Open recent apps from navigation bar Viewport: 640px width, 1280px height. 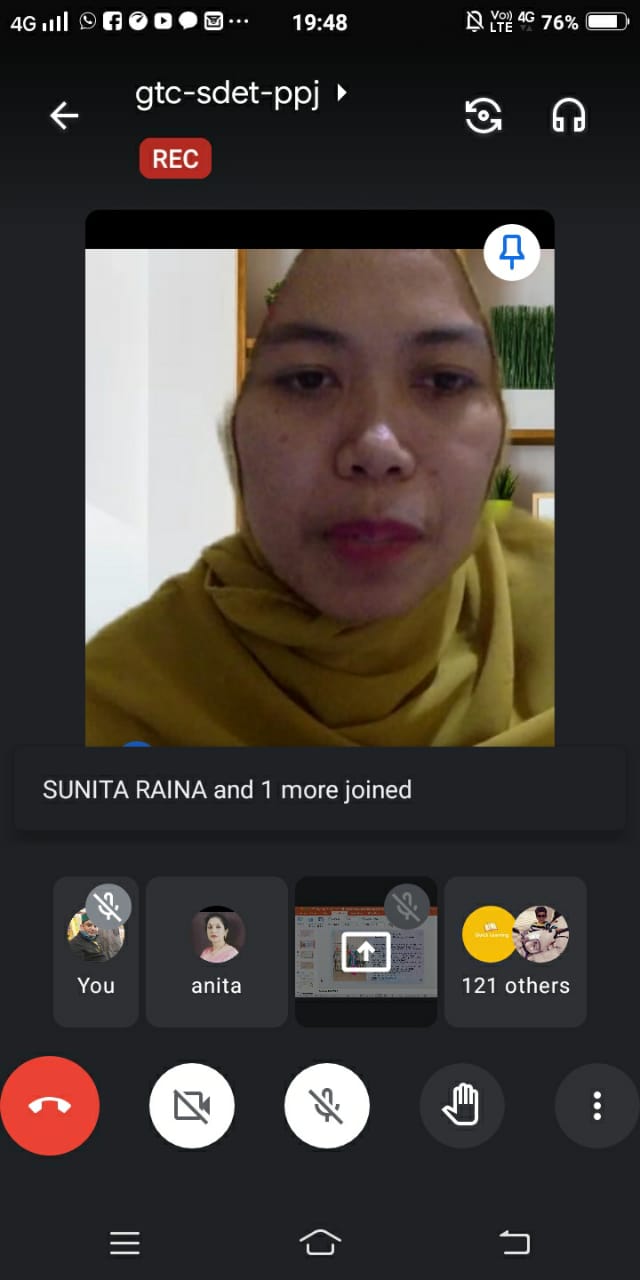coord(125,1243)
